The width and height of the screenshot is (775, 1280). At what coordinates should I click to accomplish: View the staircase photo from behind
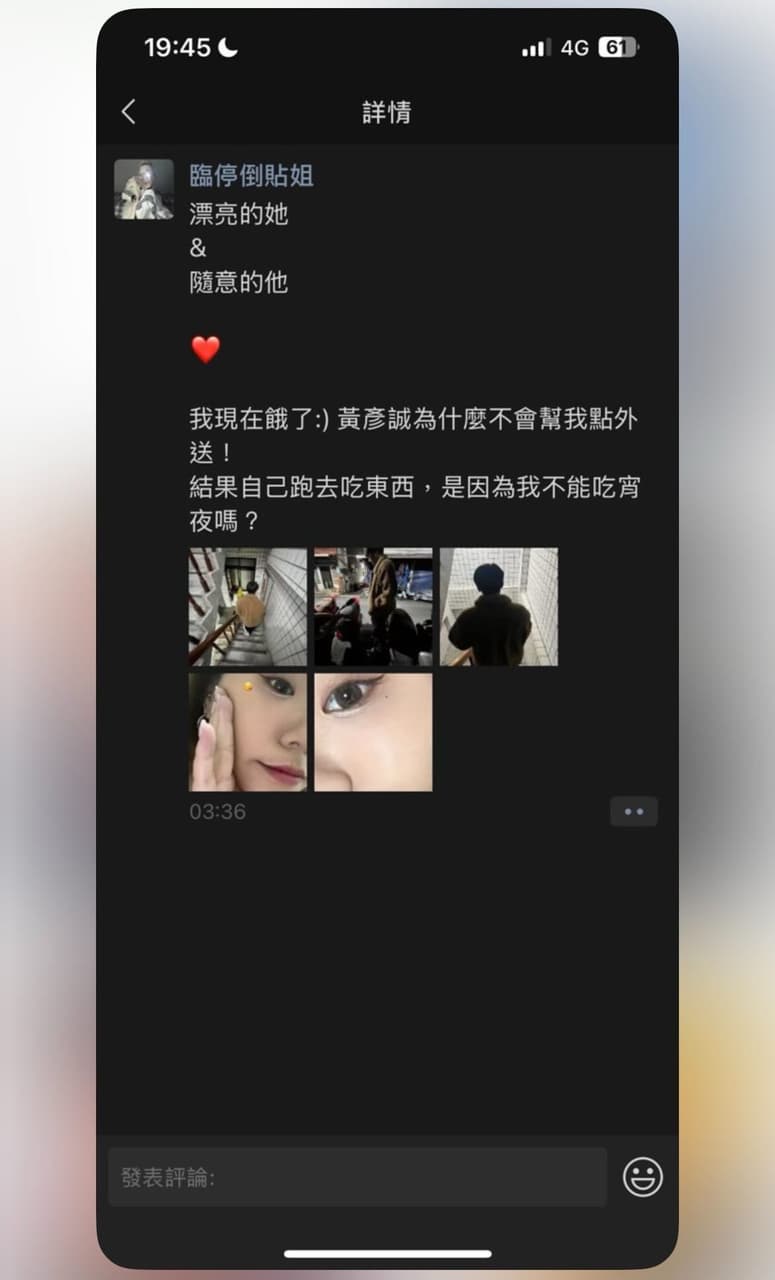tap(247, 606)
